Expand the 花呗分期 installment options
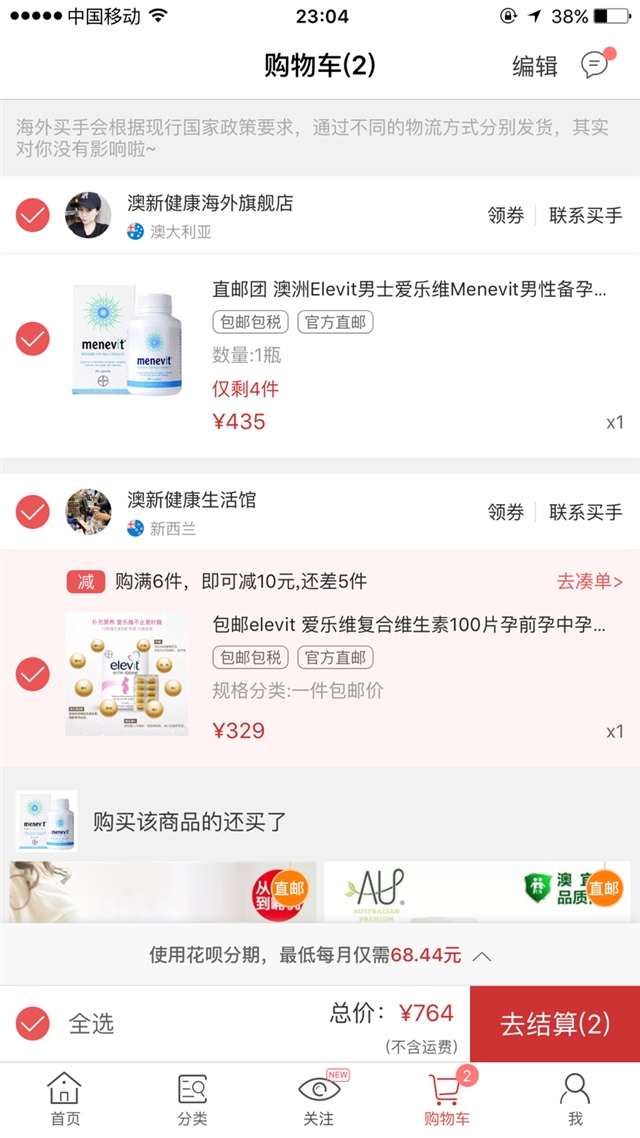Screen dimensions: 640x1138 pos(482,956)
